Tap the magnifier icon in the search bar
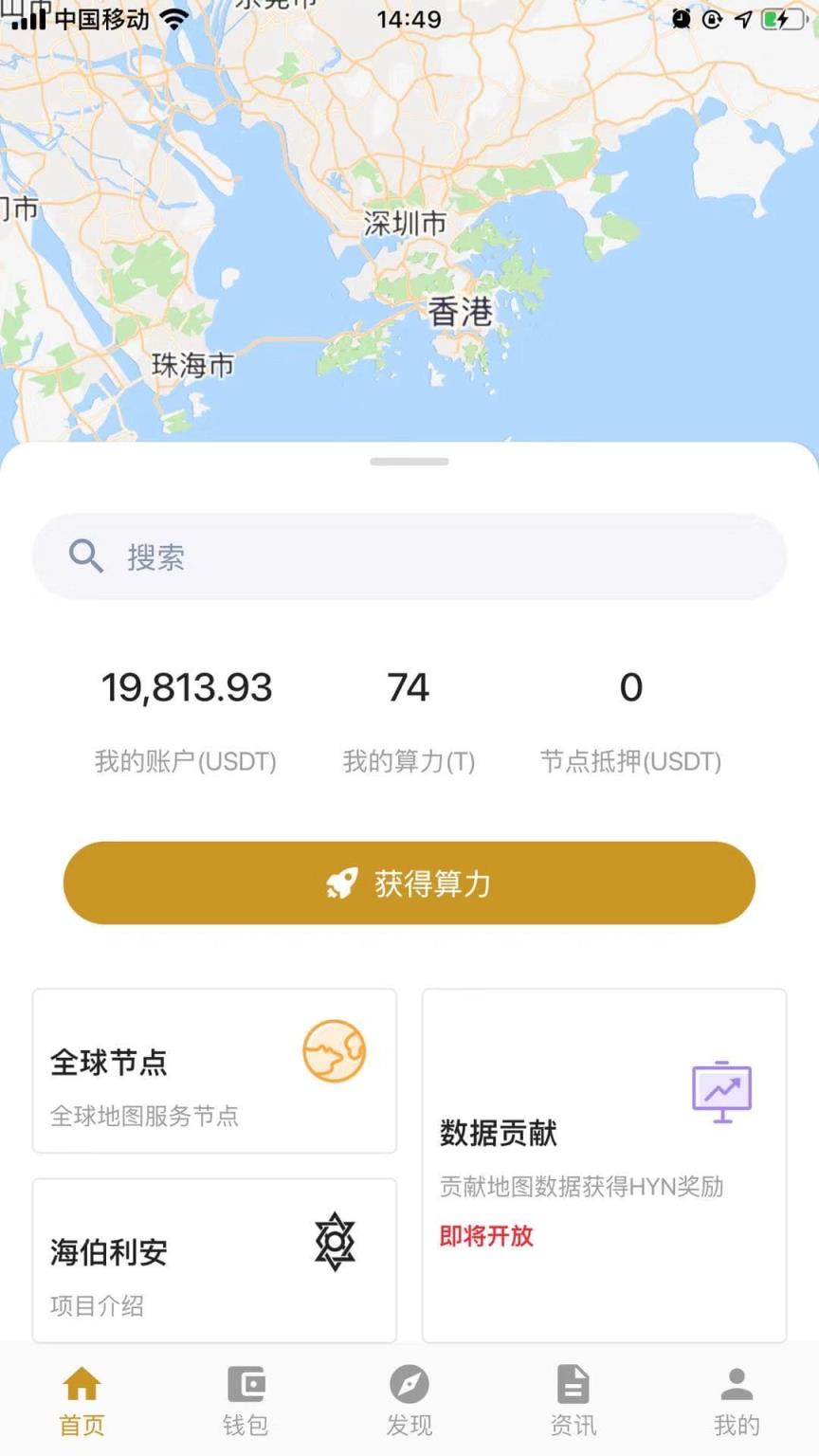Screen dimensions: 819x1456 coord(85,556)
